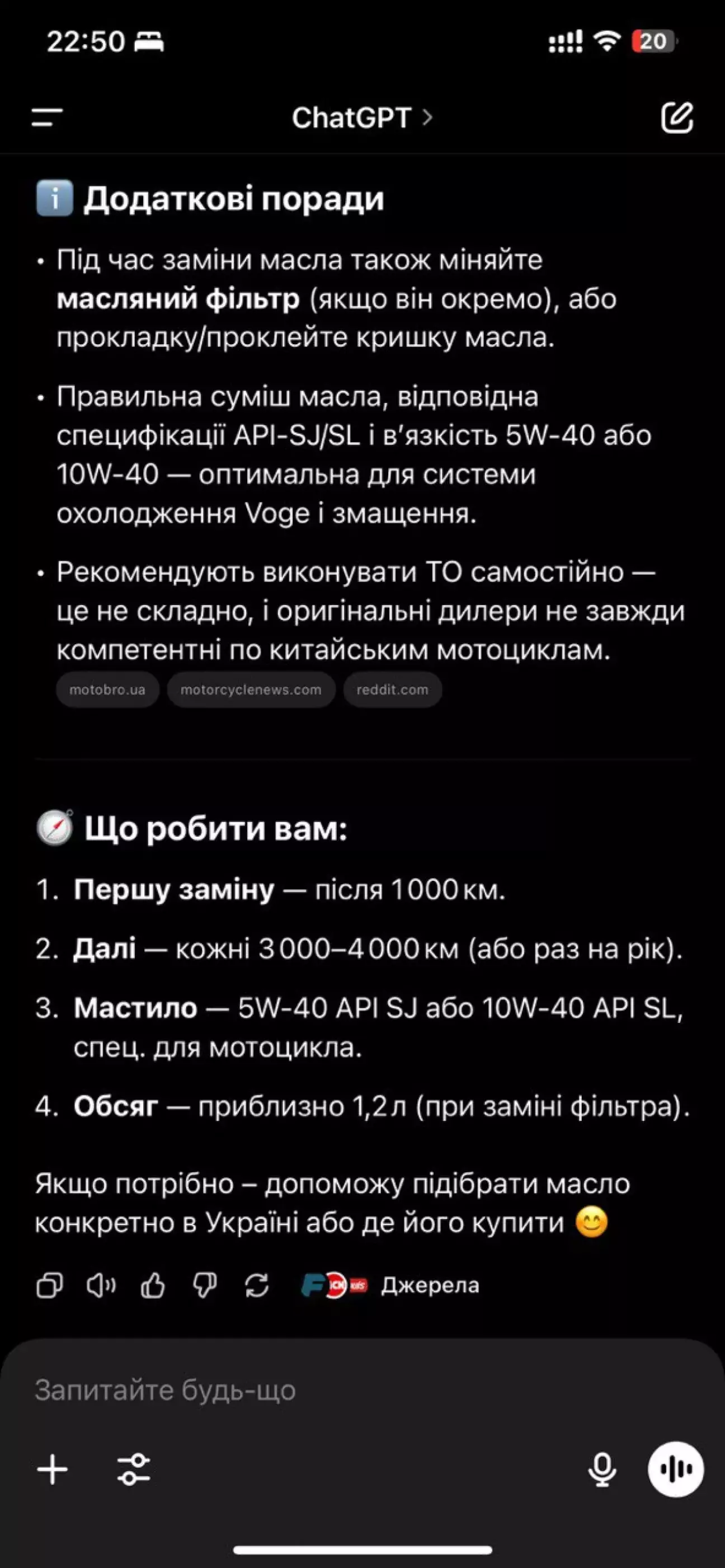Open the sidebar menu
Screen dimensions: 725x1568
click(x=48, y=117)
